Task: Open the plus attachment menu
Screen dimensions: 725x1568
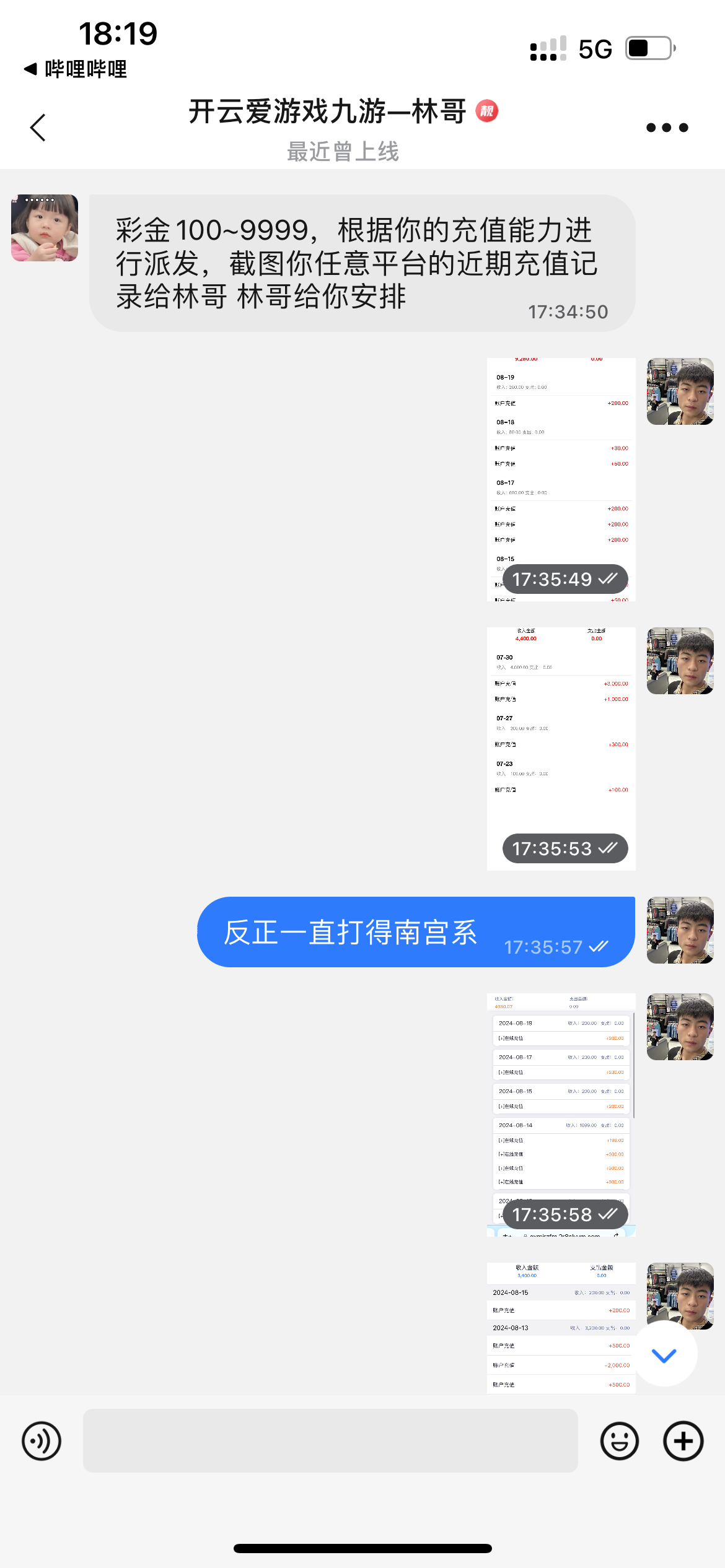Action: point(683,1440)
